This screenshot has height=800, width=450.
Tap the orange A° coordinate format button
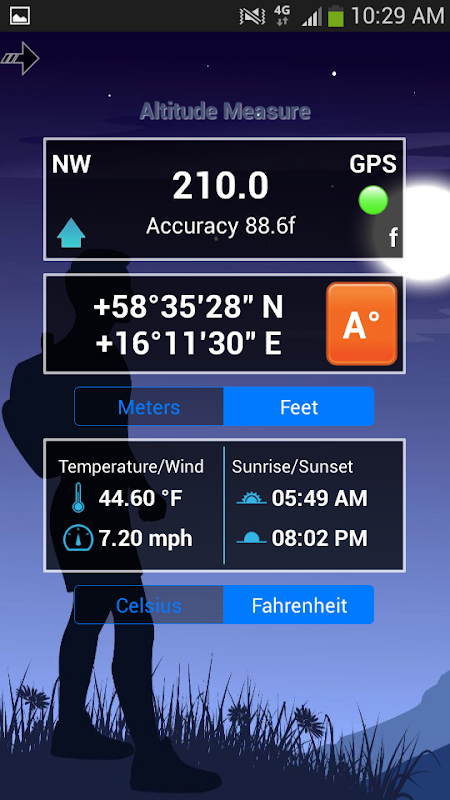(362, 324)
